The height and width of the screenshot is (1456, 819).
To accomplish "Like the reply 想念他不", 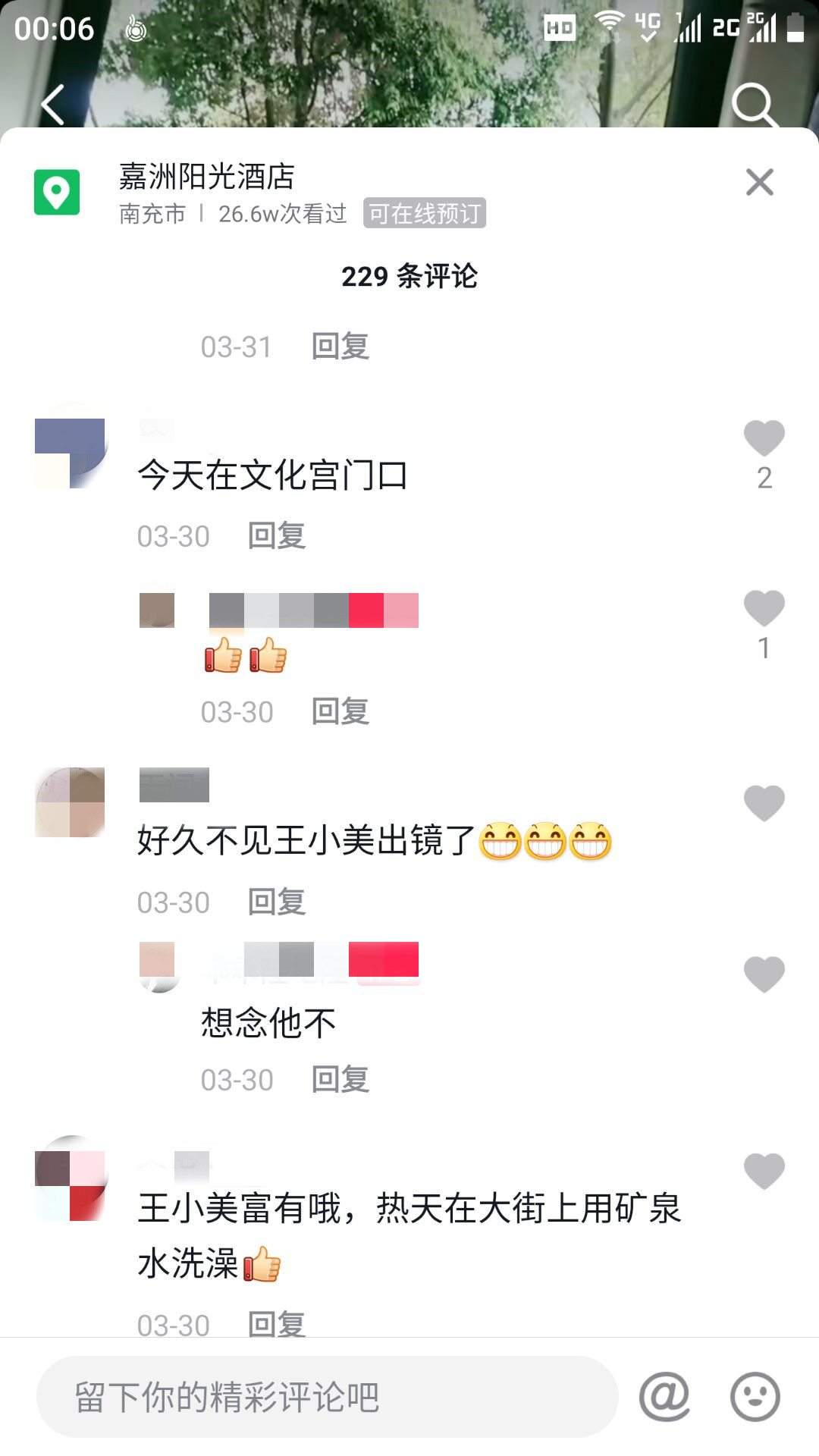I will tap(764, 974).
